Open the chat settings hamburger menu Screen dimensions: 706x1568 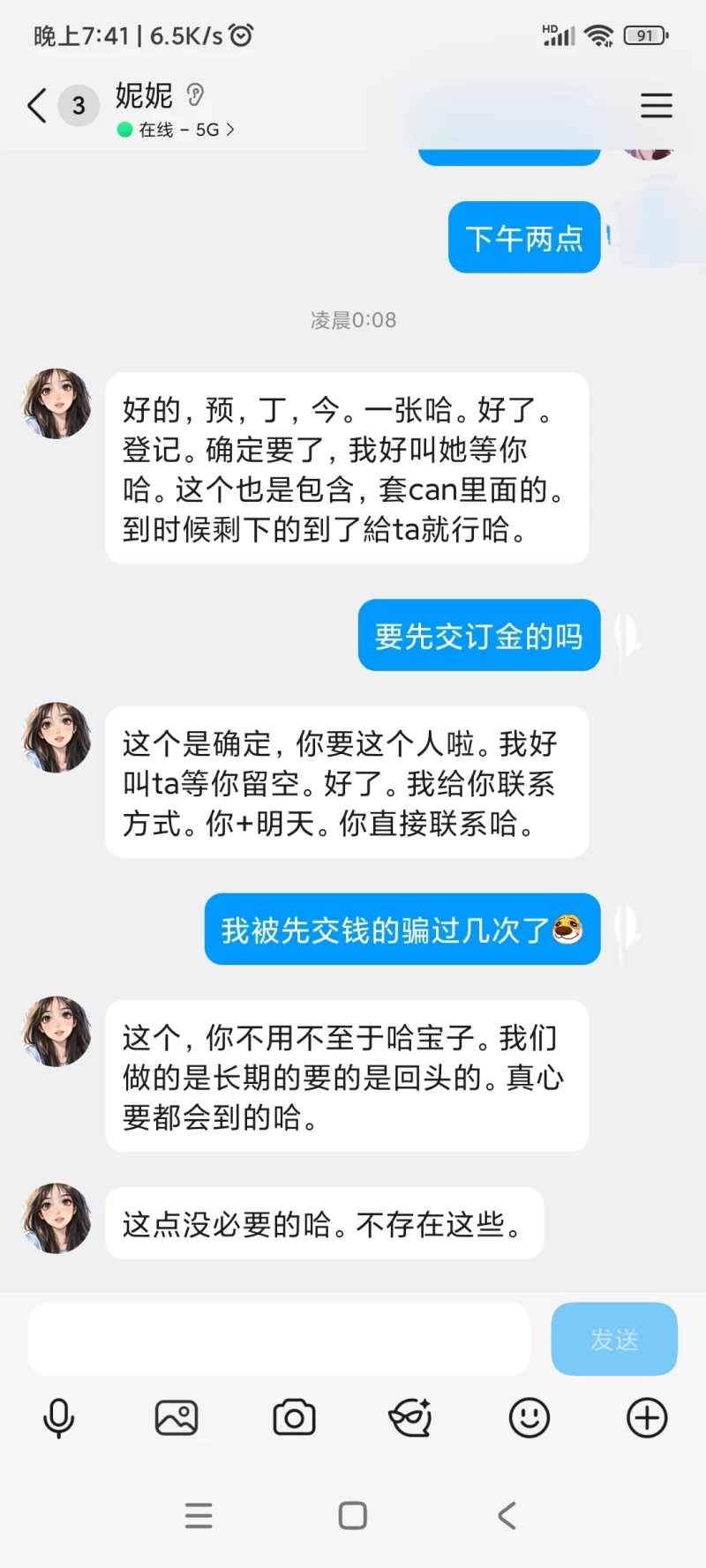(x=656, y=106)
